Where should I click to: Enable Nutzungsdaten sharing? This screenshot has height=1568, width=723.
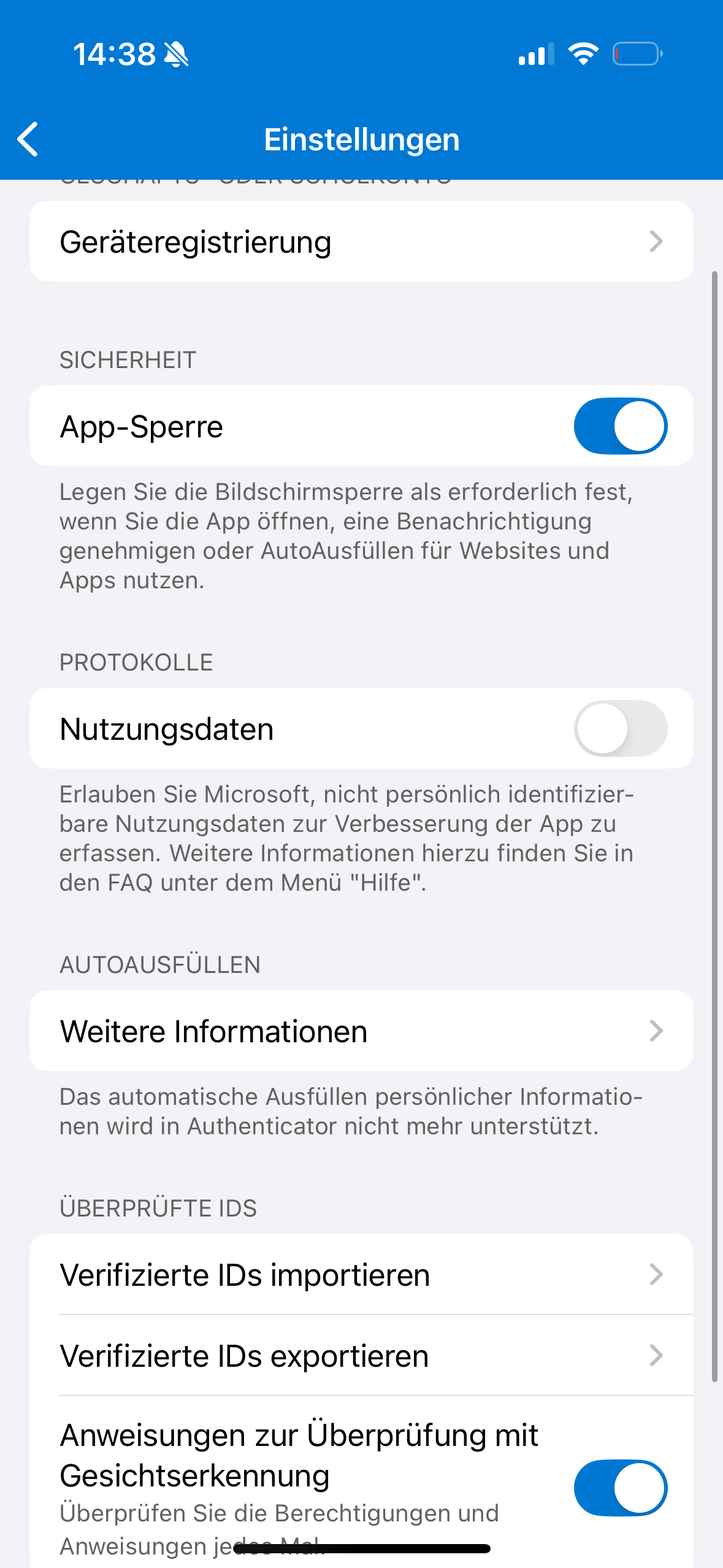[620, 729]
